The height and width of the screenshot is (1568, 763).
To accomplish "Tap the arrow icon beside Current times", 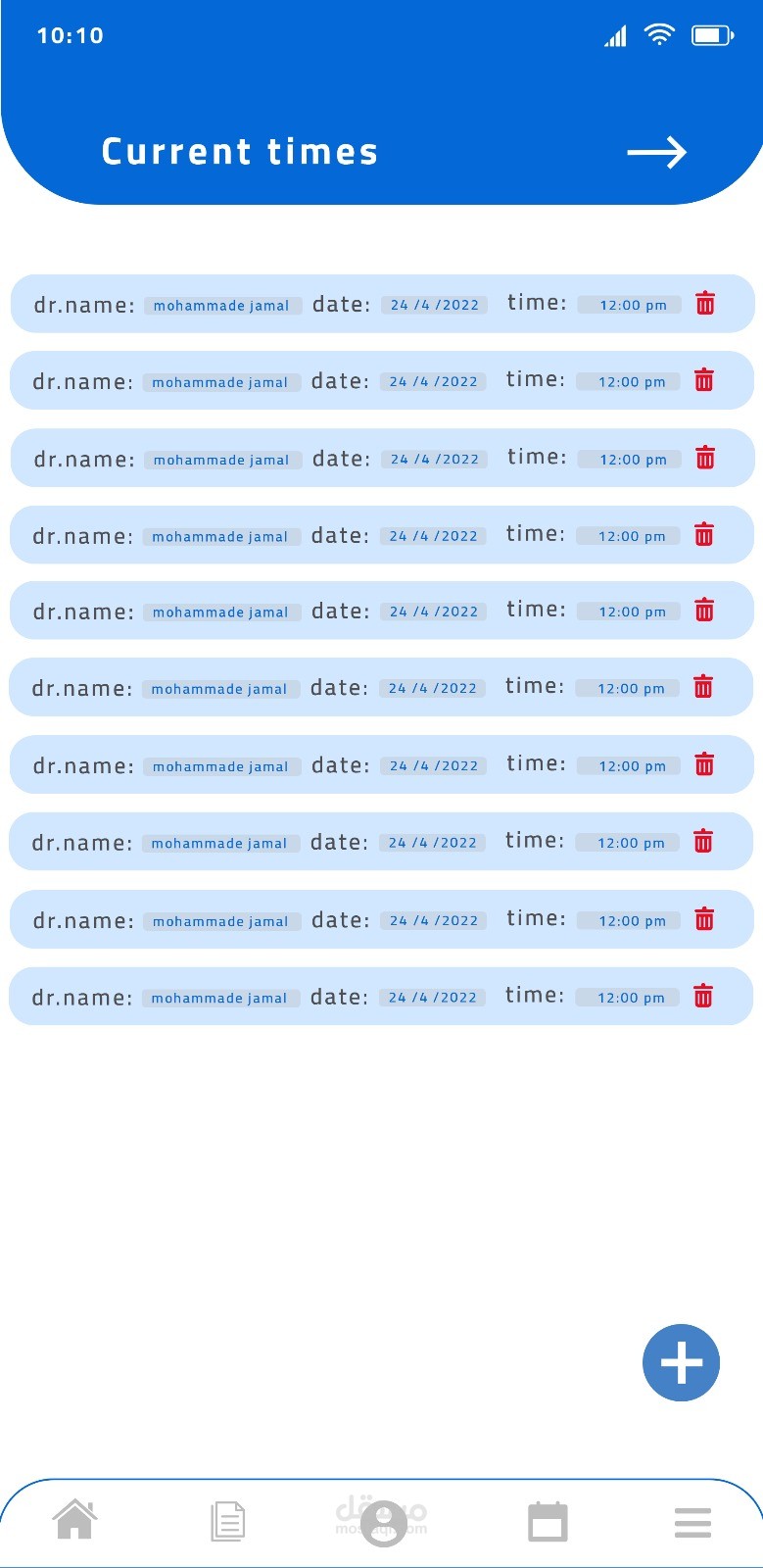I will coord(656,153).
